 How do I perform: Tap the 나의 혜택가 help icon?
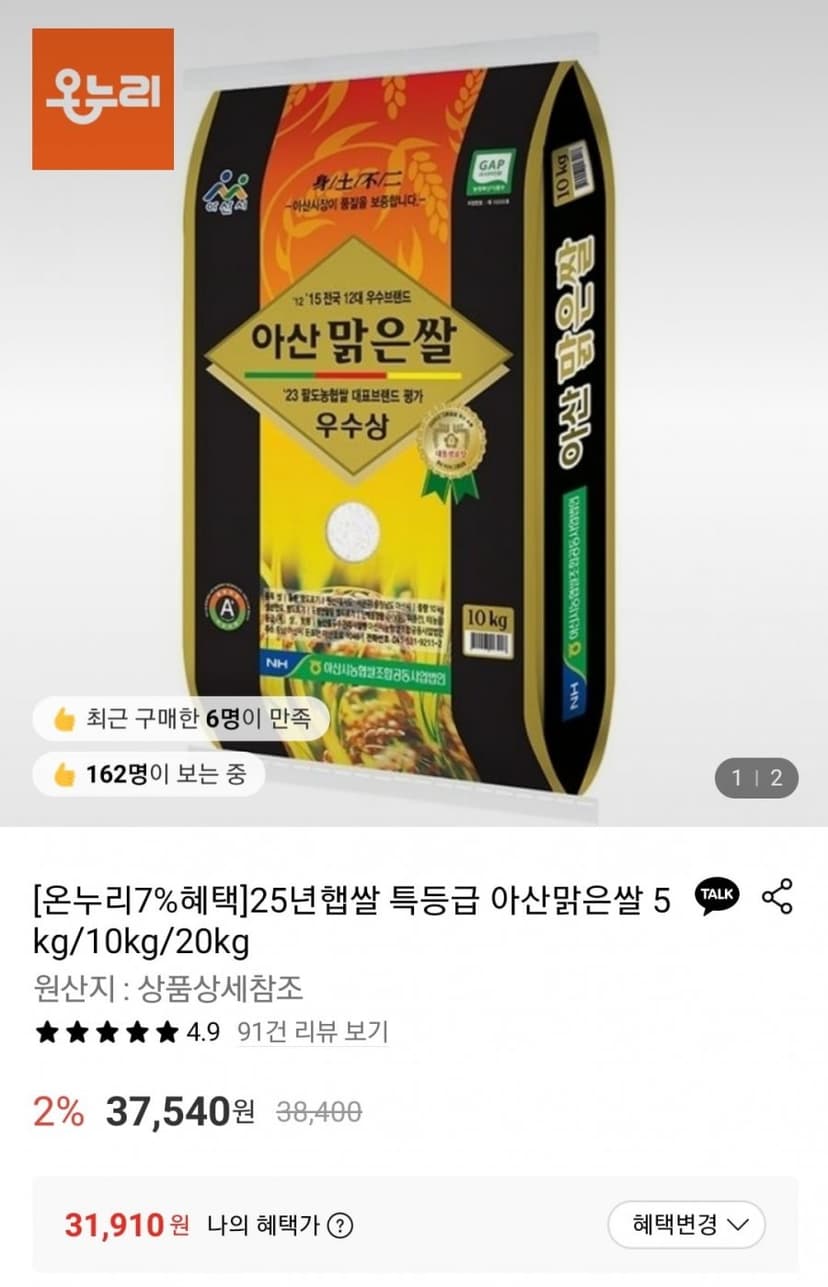[340, 1226]
